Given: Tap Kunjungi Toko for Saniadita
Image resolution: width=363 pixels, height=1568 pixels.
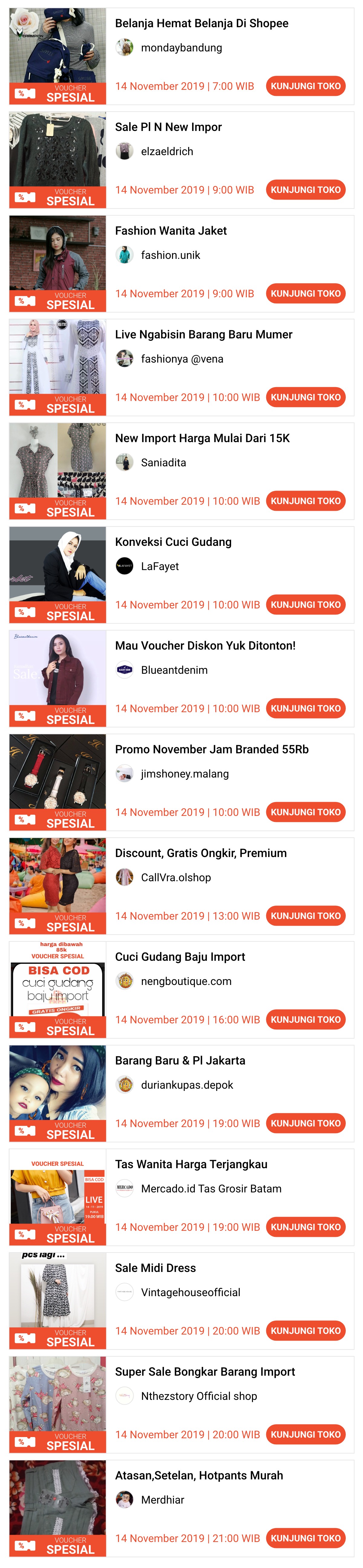Looking at the screenshot, I should pos(305,501).
